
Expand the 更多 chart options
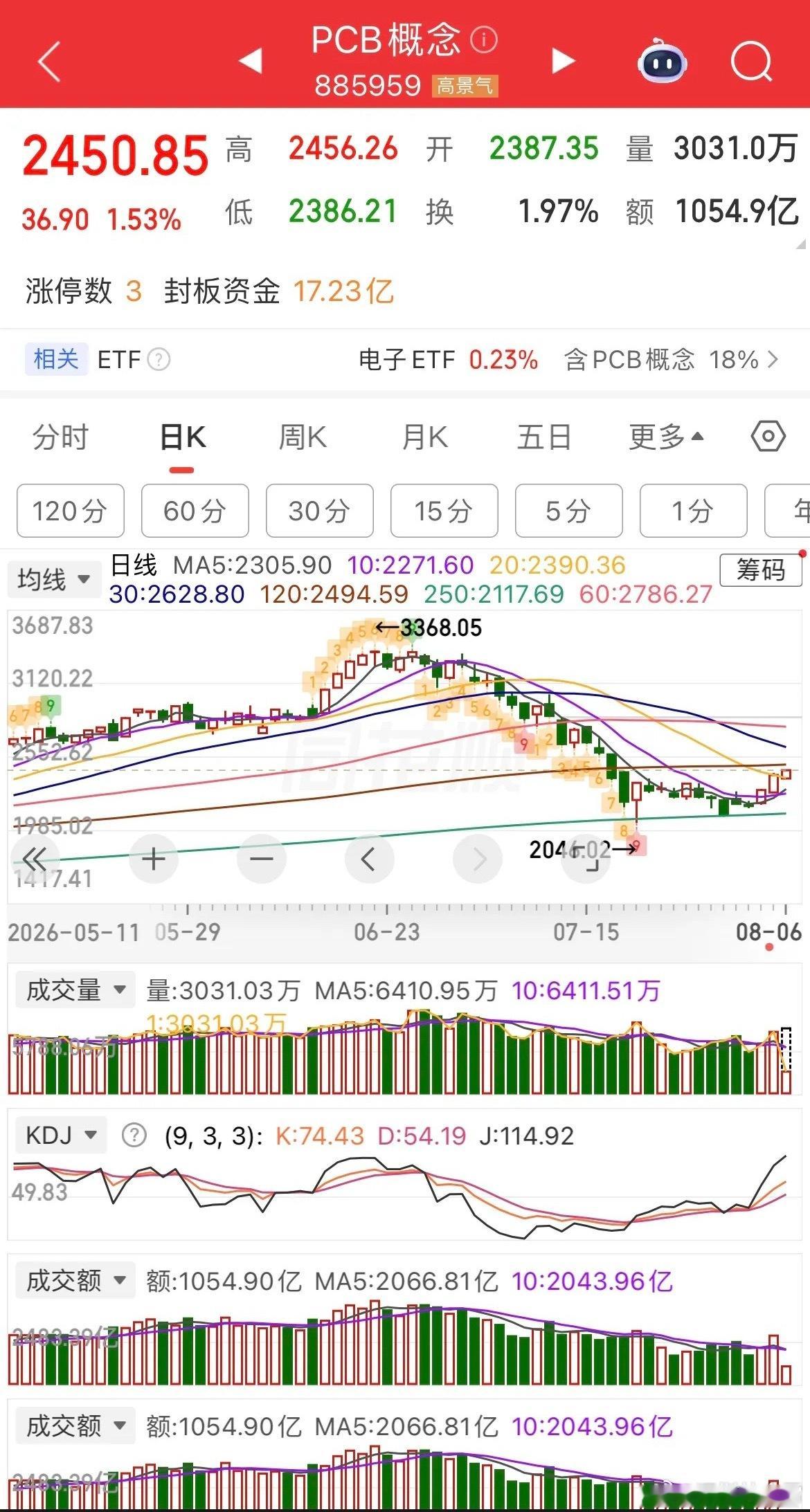pyautogui.click(x=666, y=438)
